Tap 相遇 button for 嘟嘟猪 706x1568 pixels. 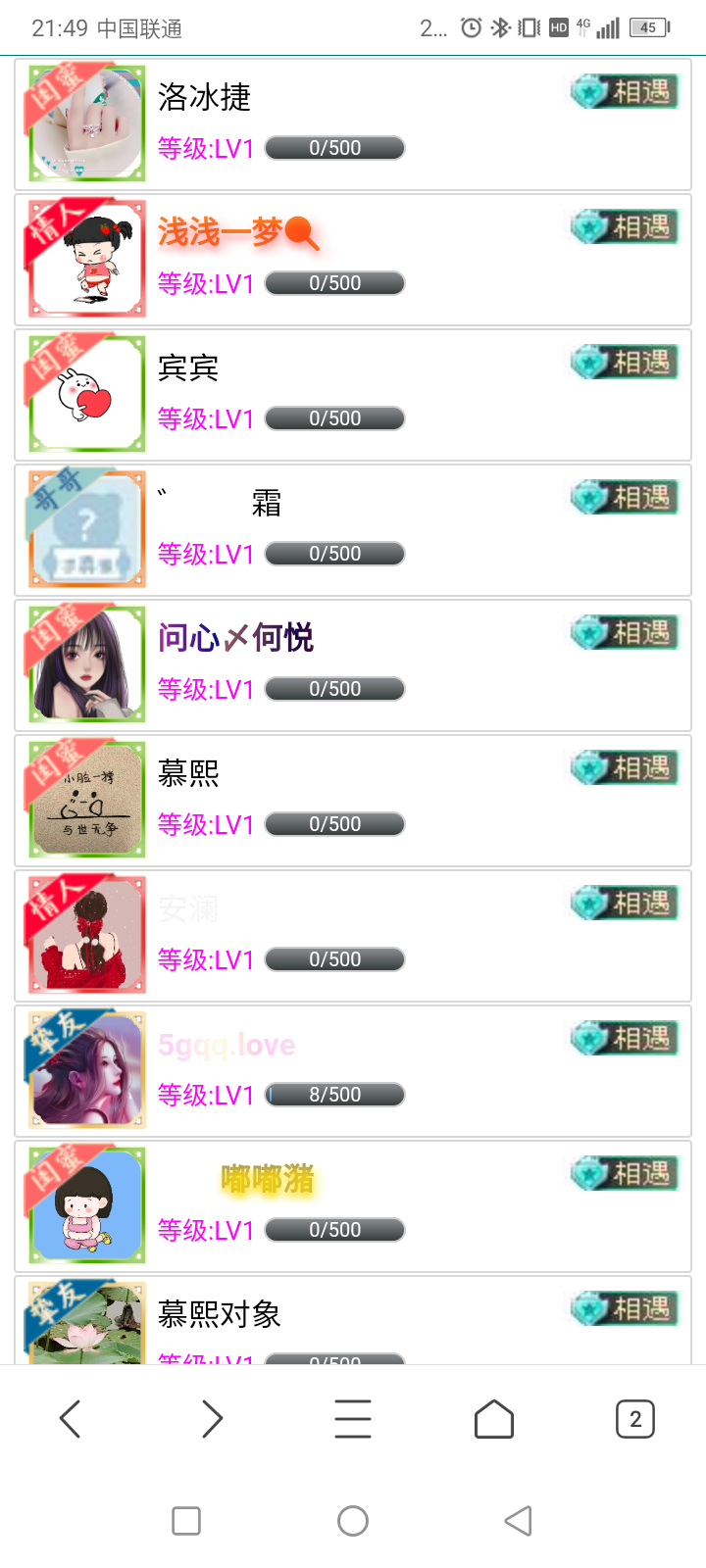pos(625,1174)
